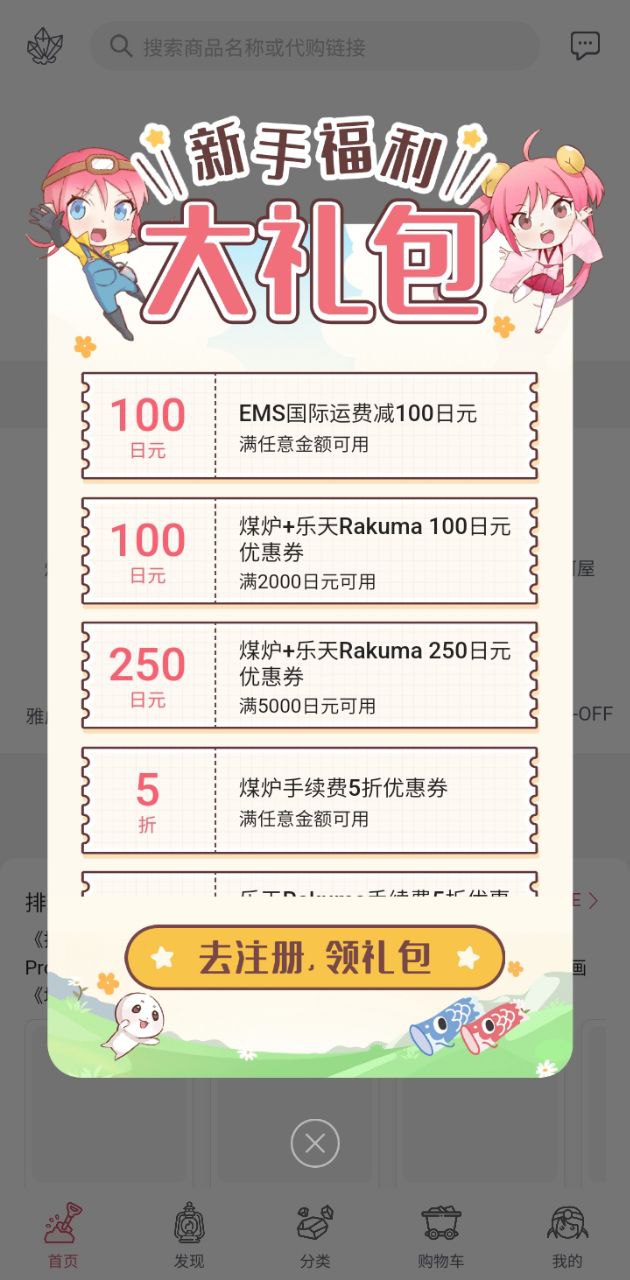The image size is (630, 1280).
Task: Switch to the 首页 tab
Action: tap(63, 1236)
